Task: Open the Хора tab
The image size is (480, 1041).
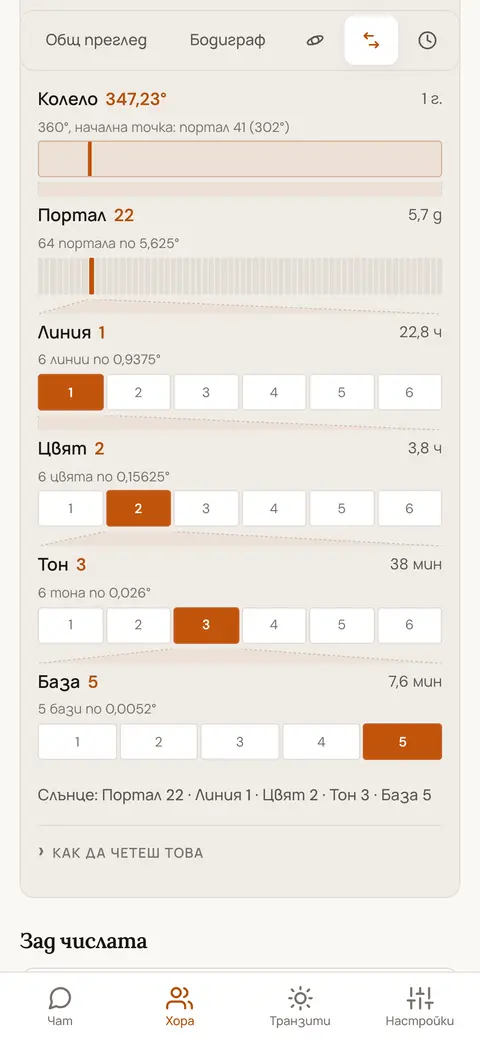Action: (x=180, y=1006)
